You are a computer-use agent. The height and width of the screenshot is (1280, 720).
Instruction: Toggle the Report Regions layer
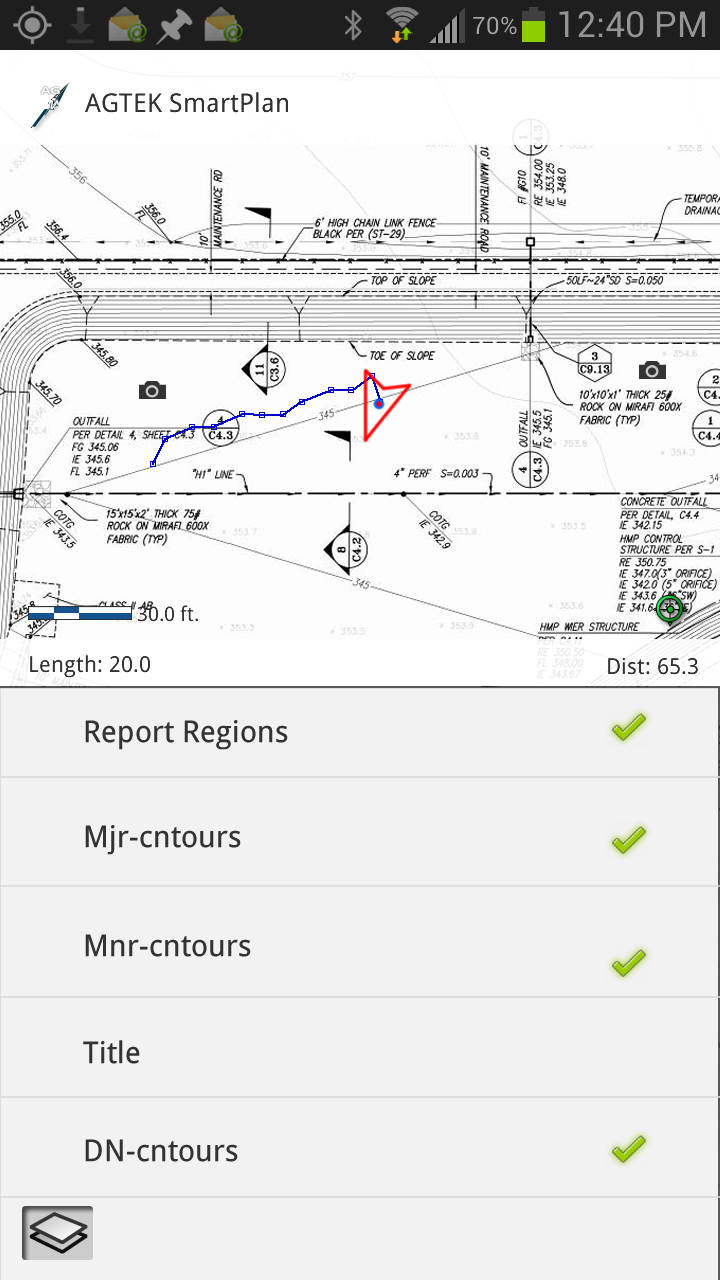coord(360,732)
